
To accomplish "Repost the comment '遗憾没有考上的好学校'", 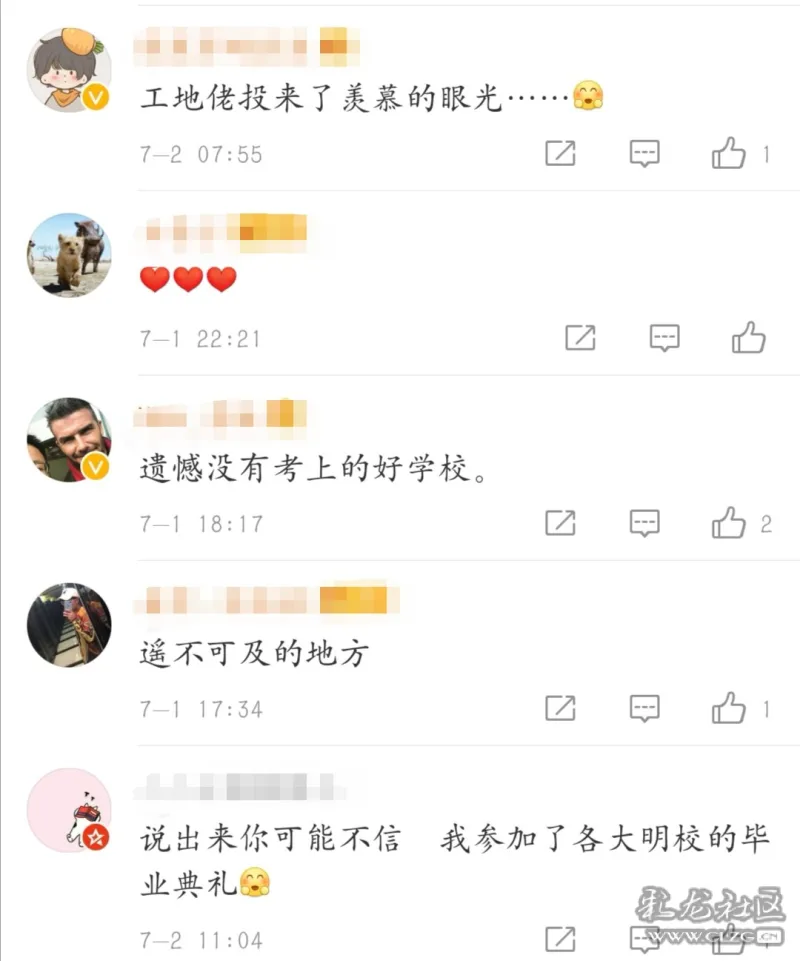I will [560, 523].
